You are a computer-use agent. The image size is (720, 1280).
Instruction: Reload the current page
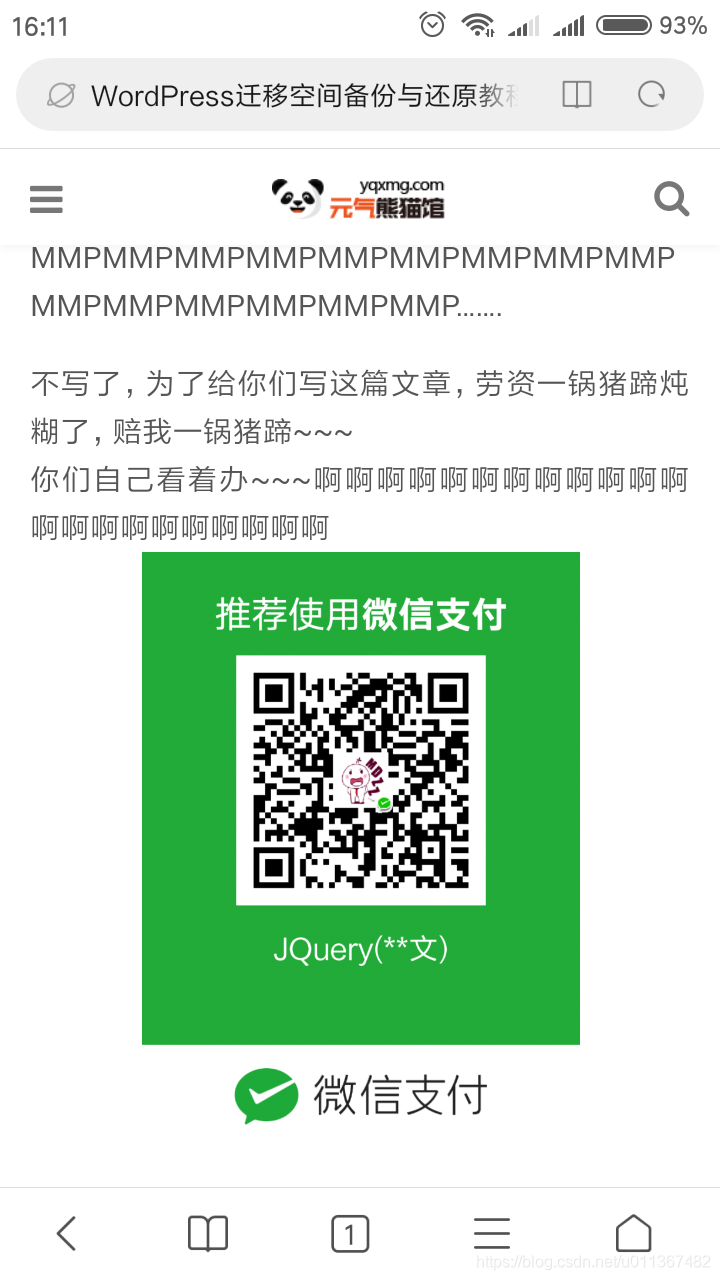(652, 95)
